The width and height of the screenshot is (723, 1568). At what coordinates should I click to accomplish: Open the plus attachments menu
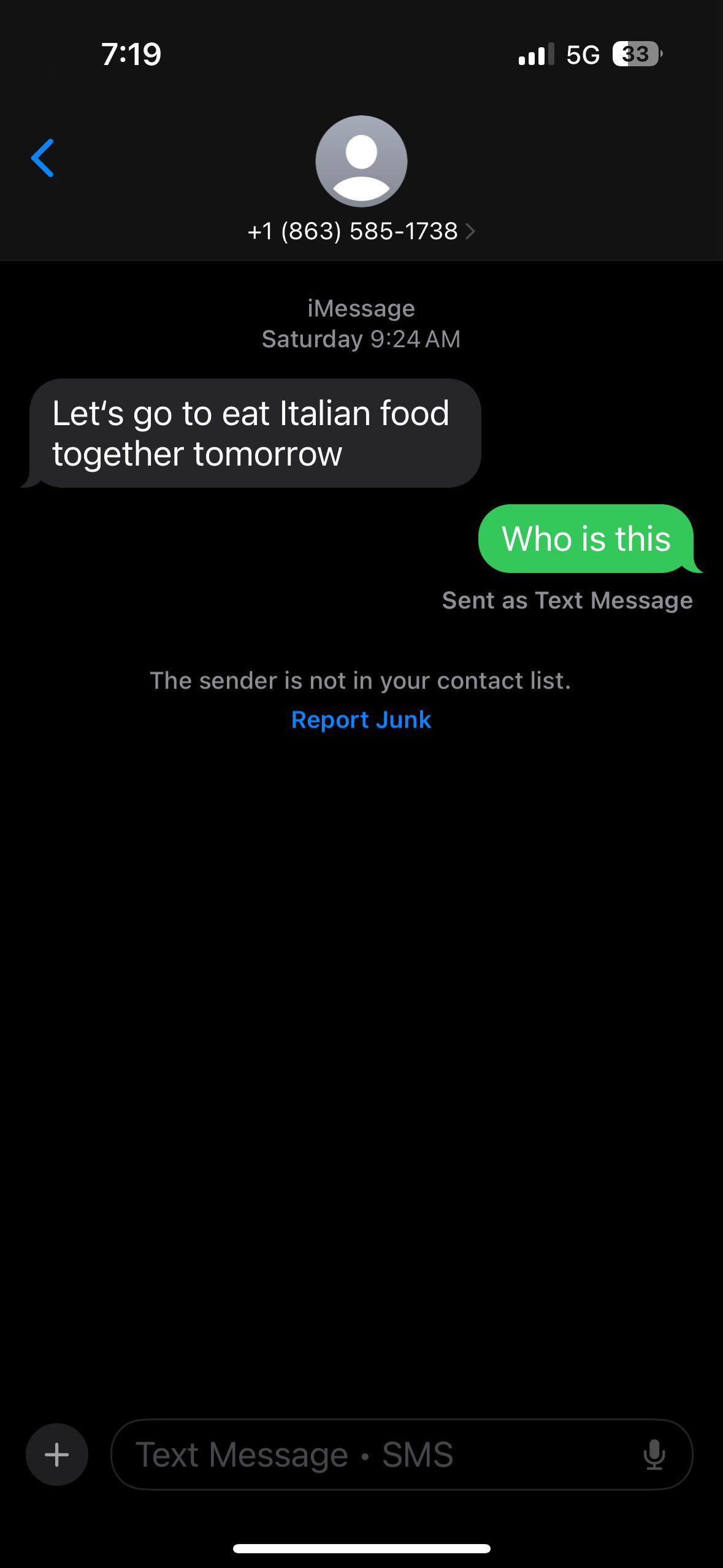pyautogui.click(x=57, y=1454)
